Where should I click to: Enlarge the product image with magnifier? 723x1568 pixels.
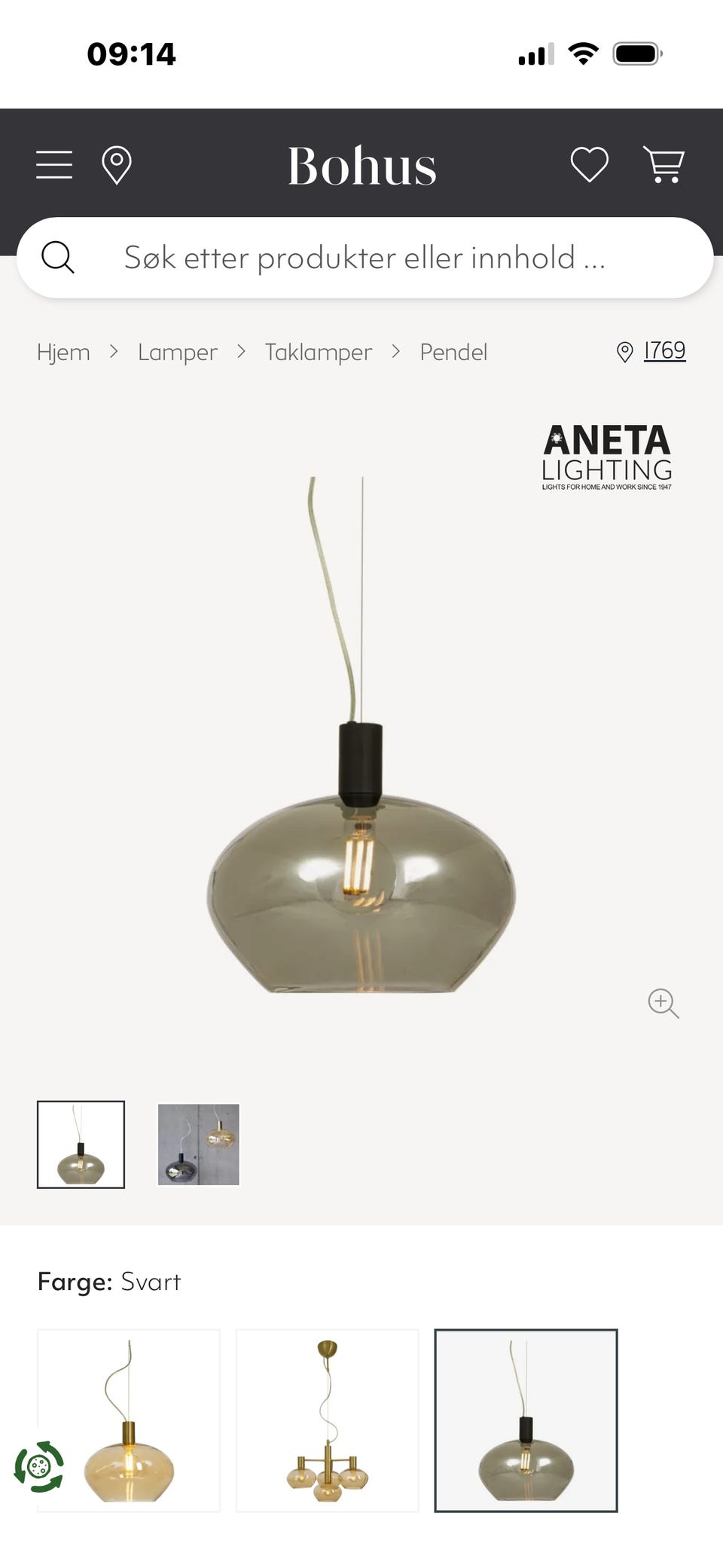[664, 1003]
